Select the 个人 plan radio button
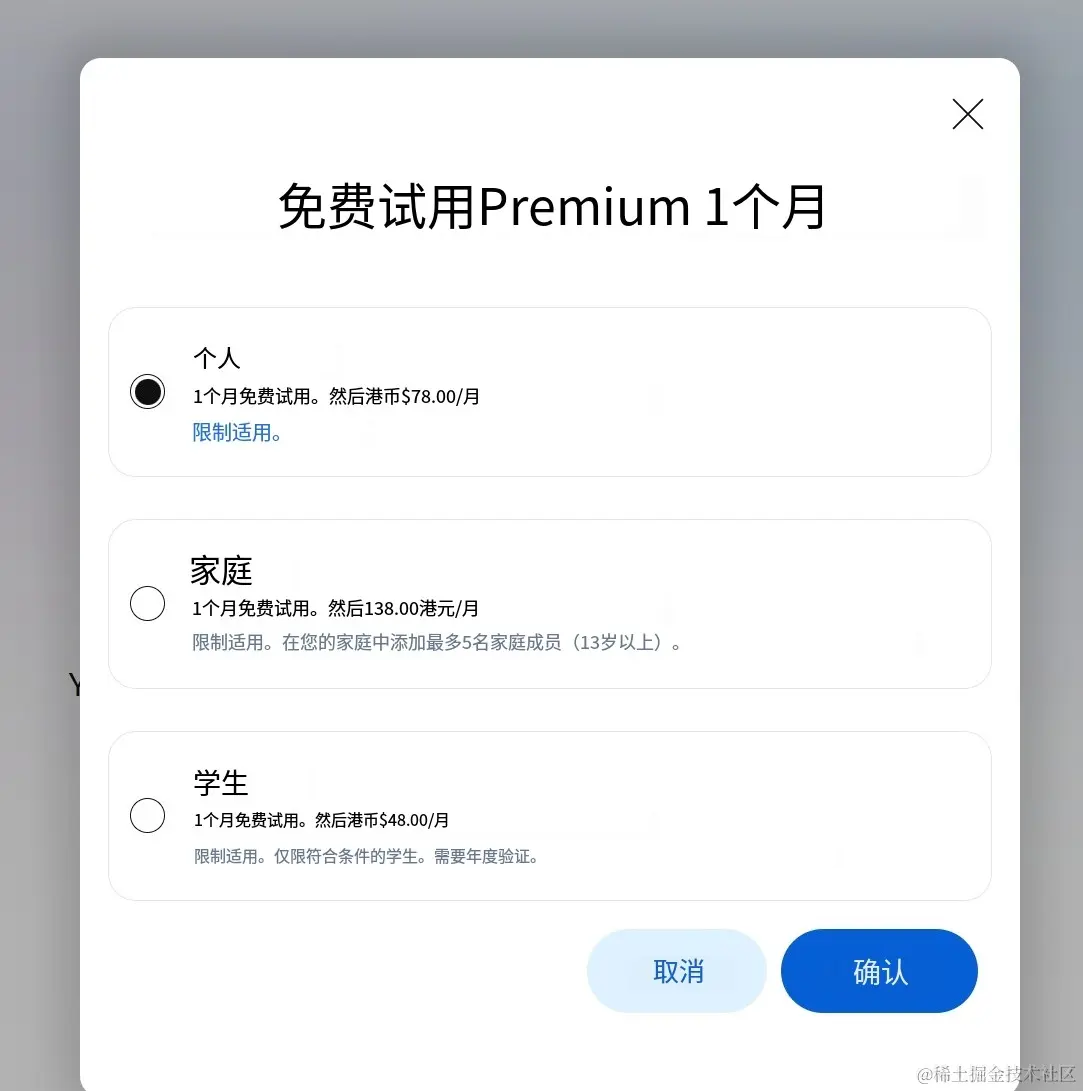Screen dimensions: 1083x1091 point(148,392)
